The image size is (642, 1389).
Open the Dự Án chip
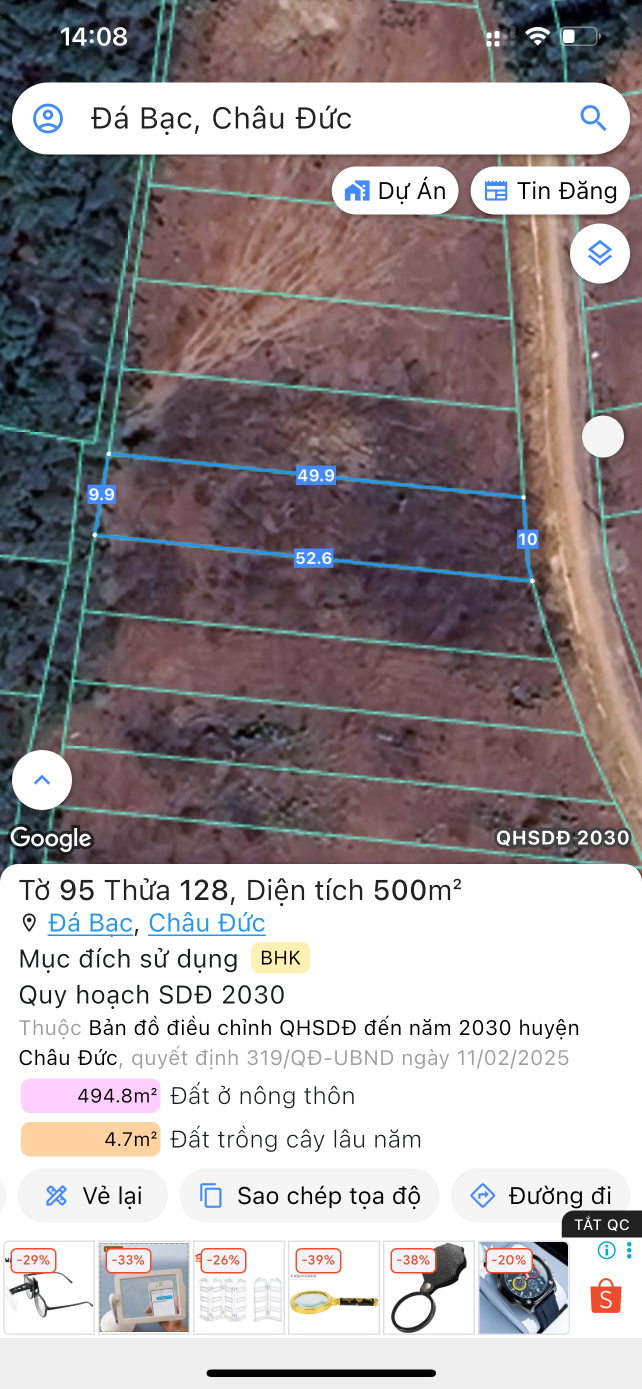pos(395,191)
